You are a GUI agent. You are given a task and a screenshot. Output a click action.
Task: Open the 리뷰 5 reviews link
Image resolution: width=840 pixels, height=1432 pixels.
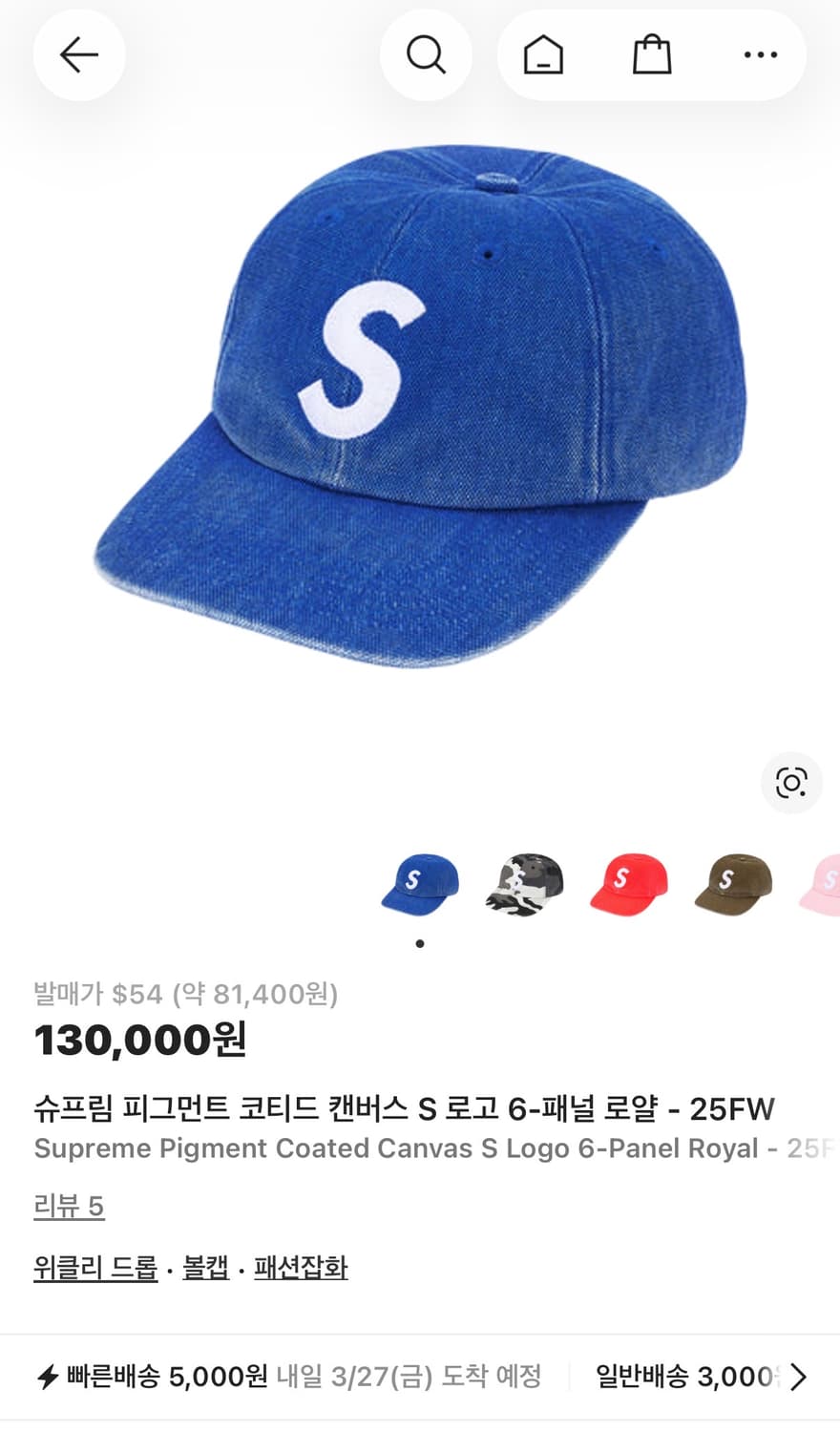[69, 1207]
